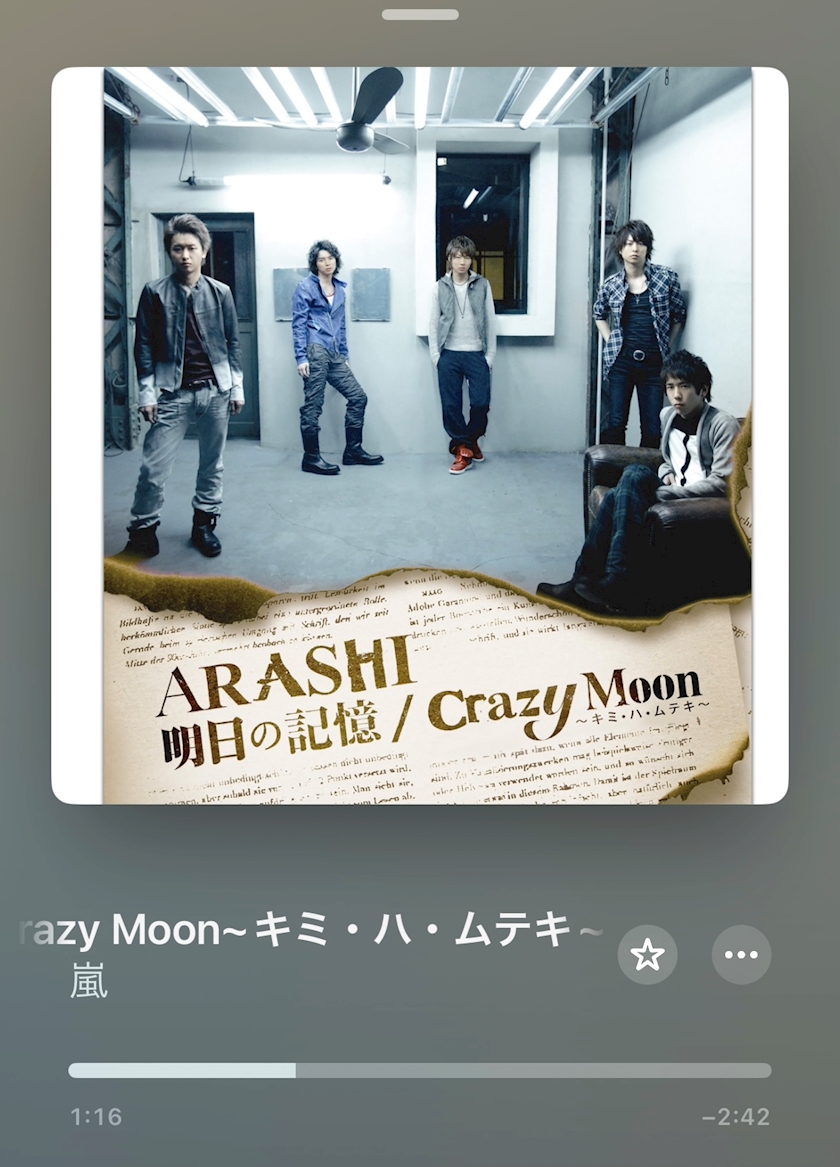Favorite the song Crazy Moon with the star
The width and height of the screenshot is (840, 1167).
[647, 955]
